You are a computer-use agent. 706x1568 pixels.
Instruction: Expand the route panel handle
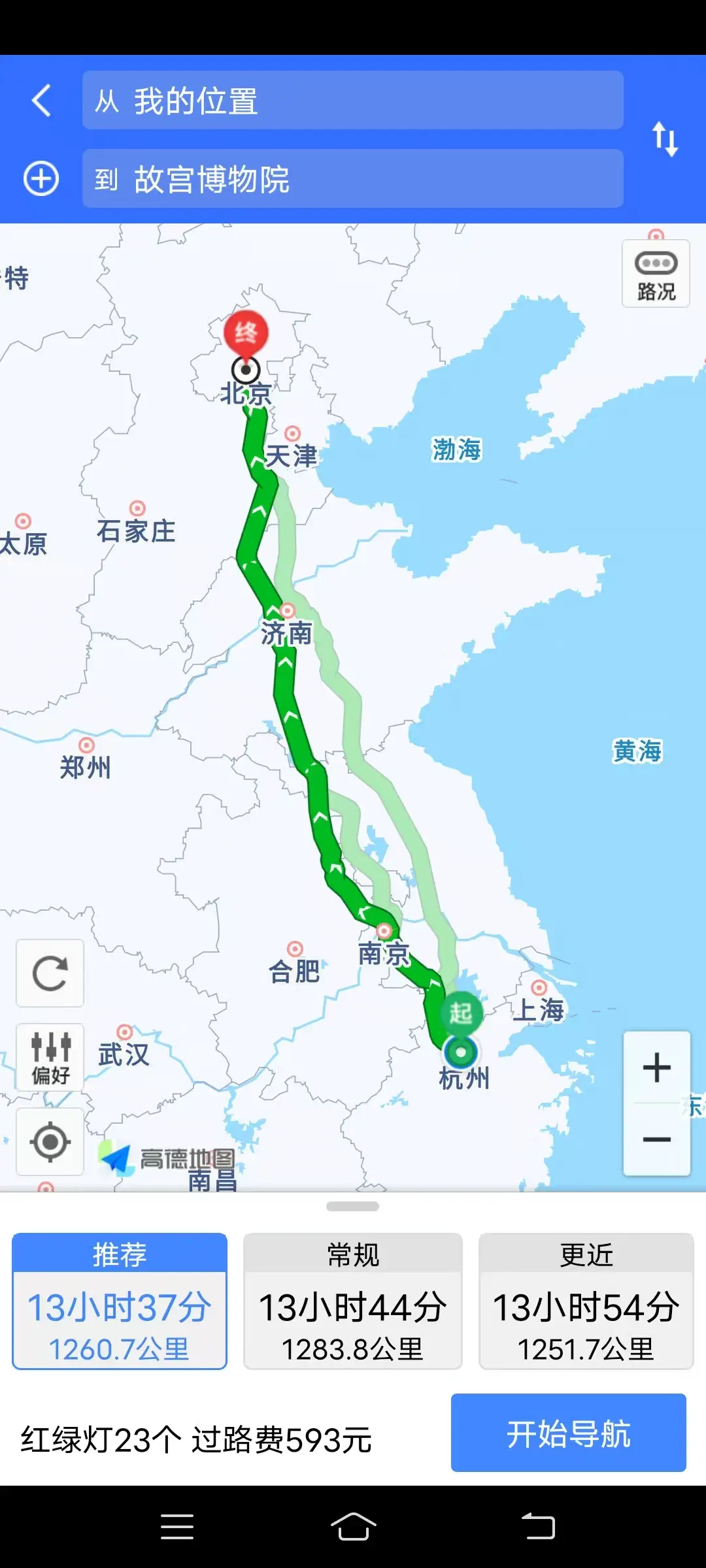pyautogui.click(x=353, y=1206)
